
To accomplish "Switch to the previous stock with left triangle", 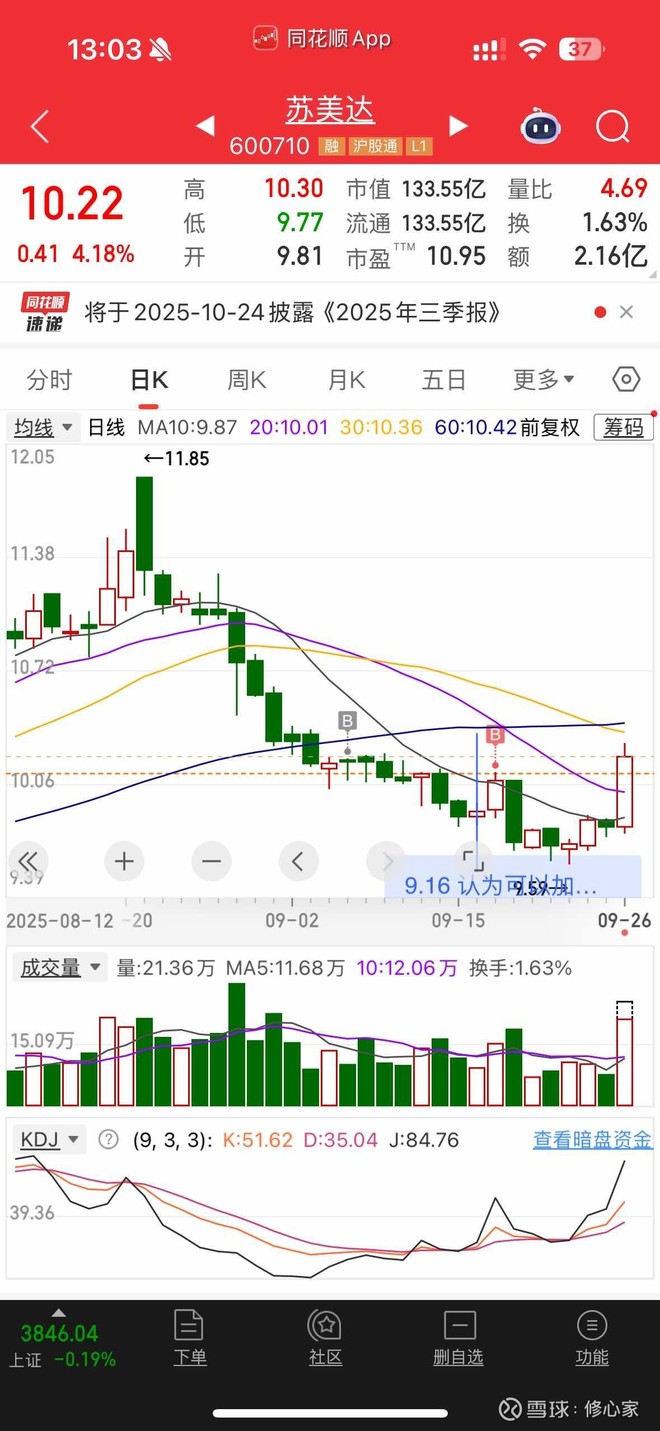I will pos(205,126).
